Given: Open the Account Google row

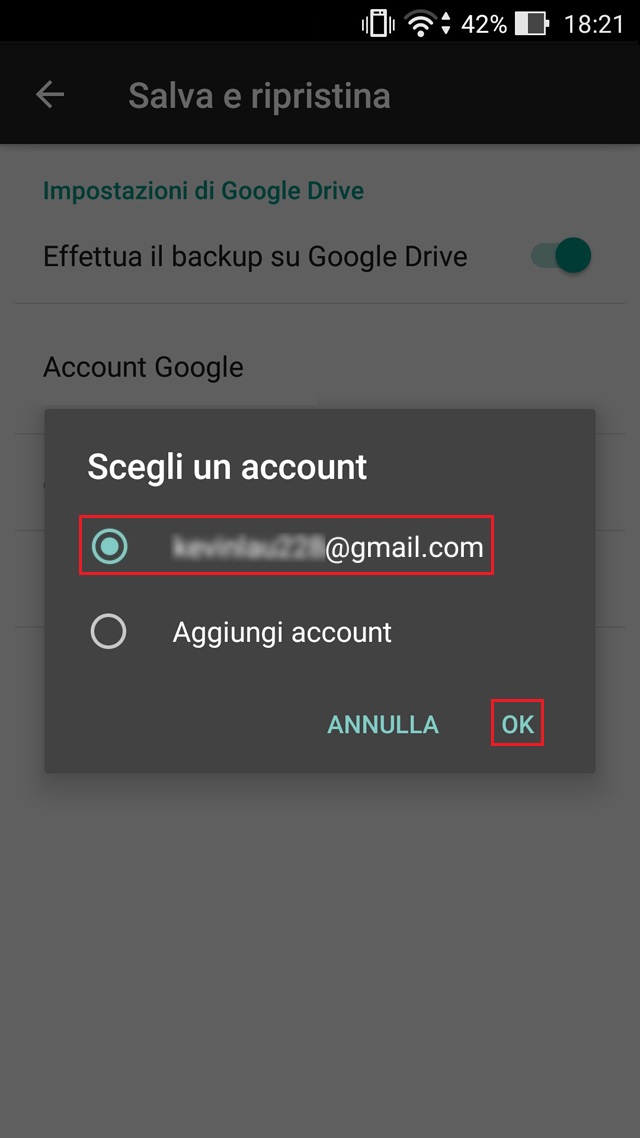Looking at the screenshot, I should tap(143, 367).
